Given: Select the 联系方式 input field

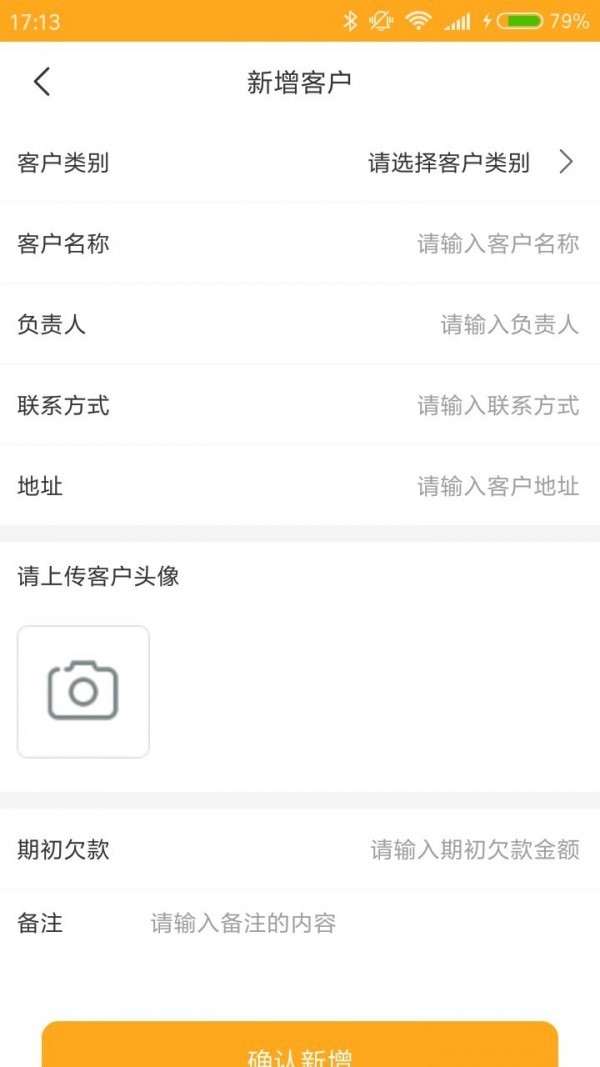Looking at the screenshot, I should coord(497,406).
